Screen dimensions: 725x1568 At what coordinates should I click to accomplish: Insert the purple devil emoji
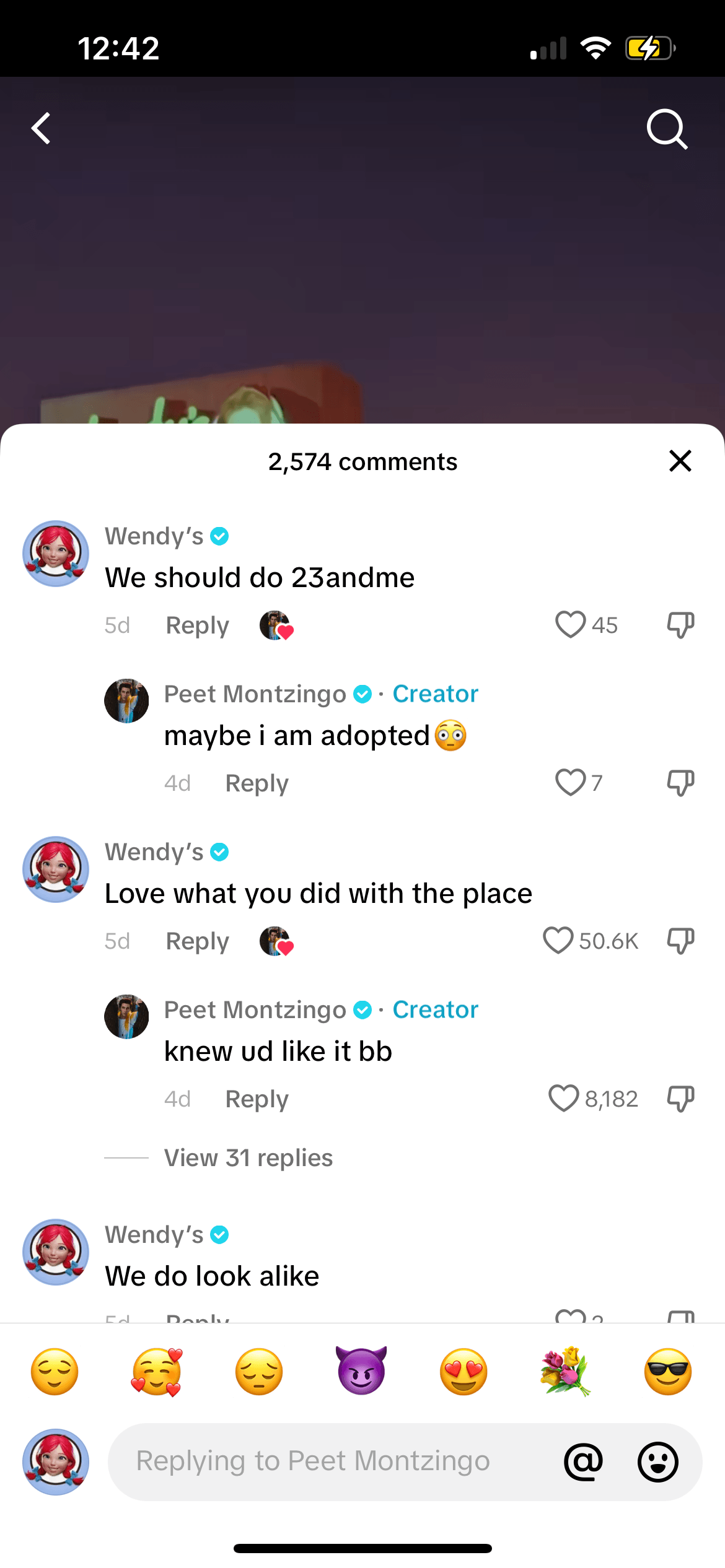coord(361,1371)
